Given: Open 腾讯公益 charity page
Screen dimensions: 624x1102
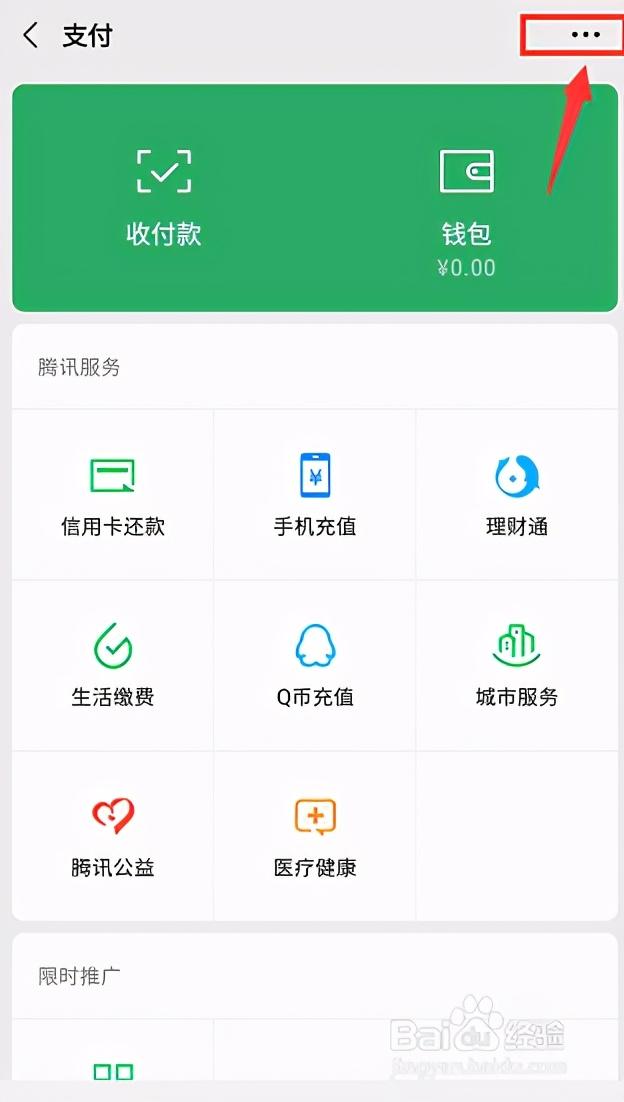Looking at the screenshot, I should pos(113,836).
